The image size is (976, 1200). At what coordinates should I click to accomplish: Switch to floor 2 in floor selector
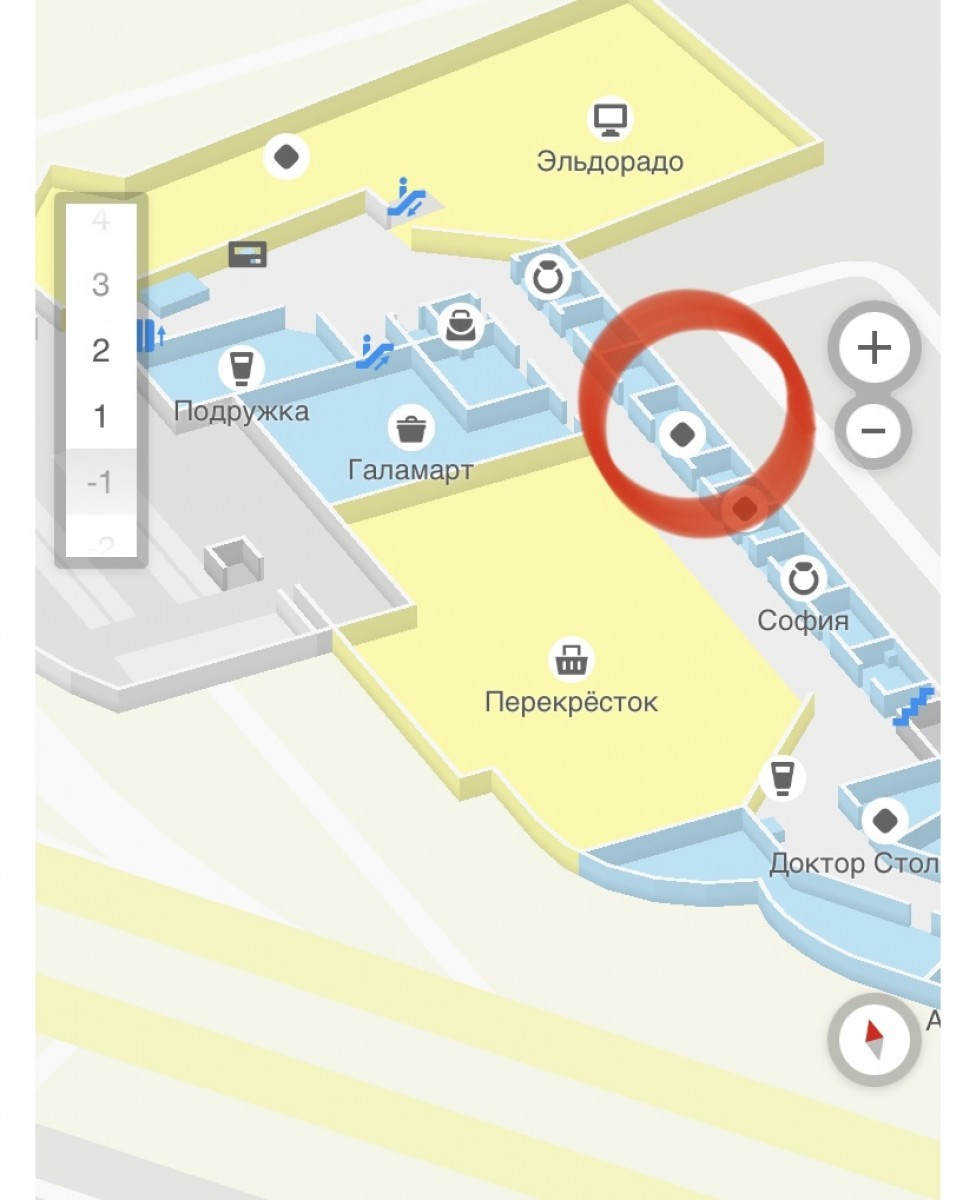click(100, 351)
